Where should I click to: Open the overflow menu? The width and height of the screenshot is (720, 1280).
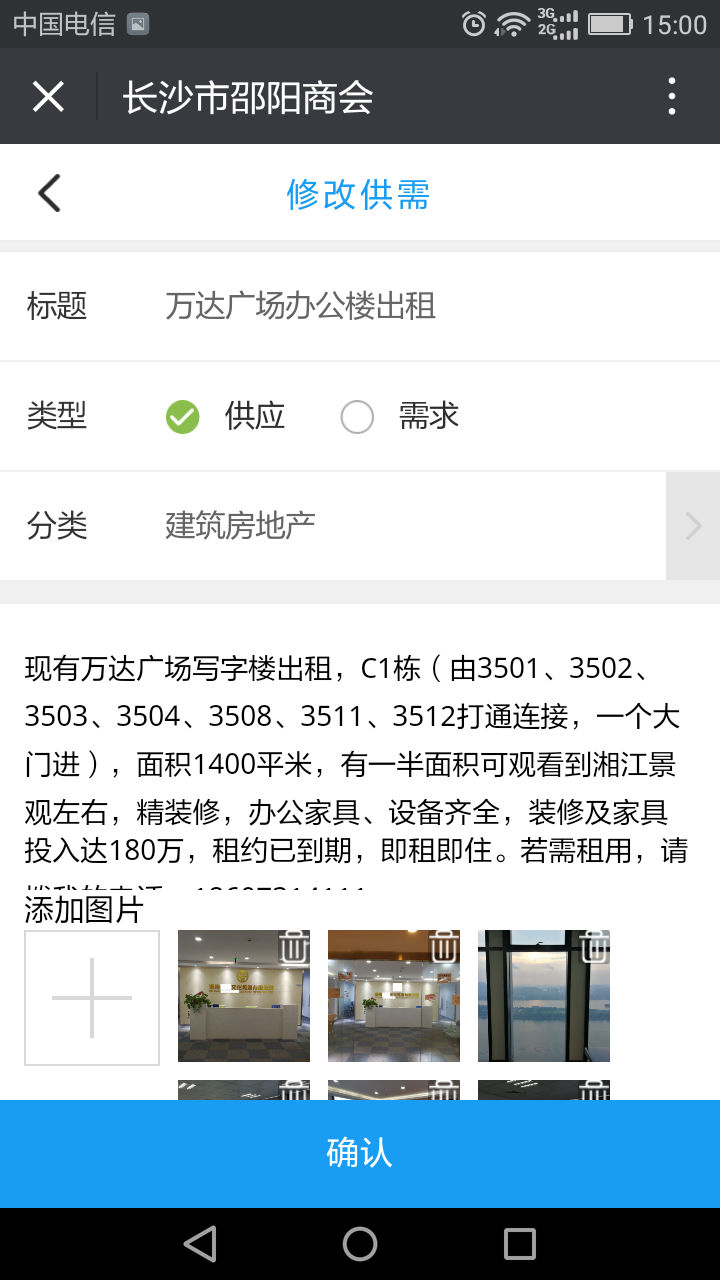(x=671, y=97)
